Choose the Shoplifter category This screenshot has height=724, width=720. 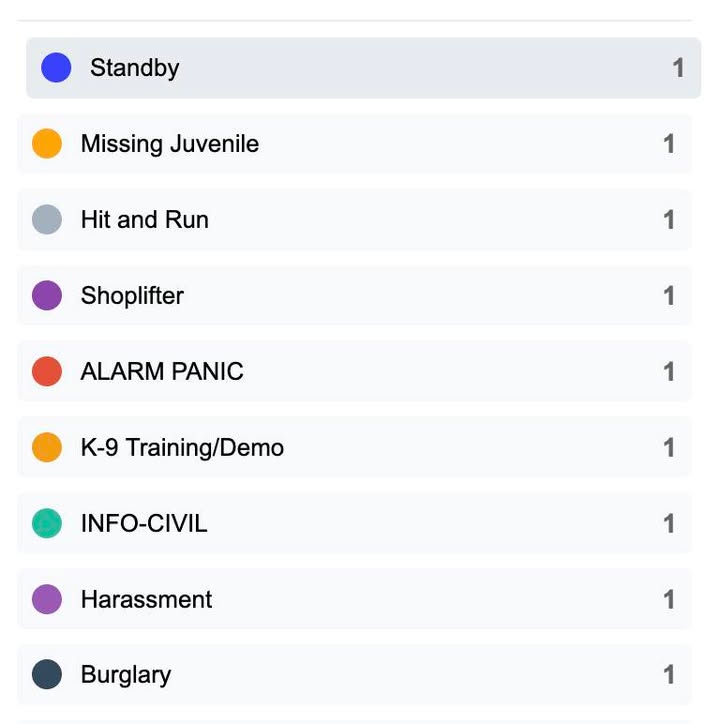click(x=354, y=296)
